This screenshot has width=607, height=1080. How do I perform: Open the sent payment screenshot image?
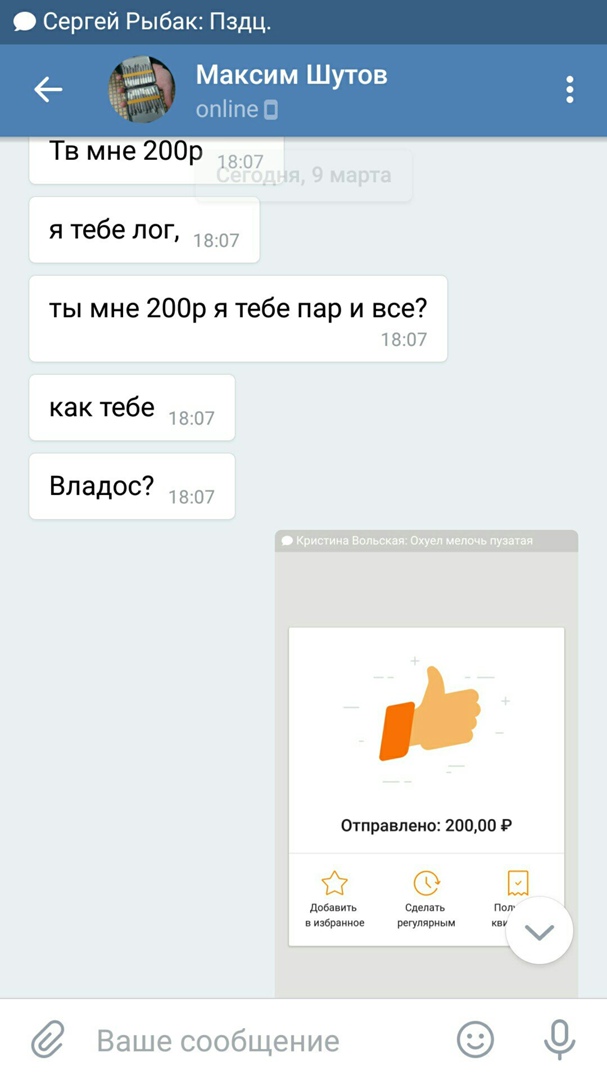[426, 760]
